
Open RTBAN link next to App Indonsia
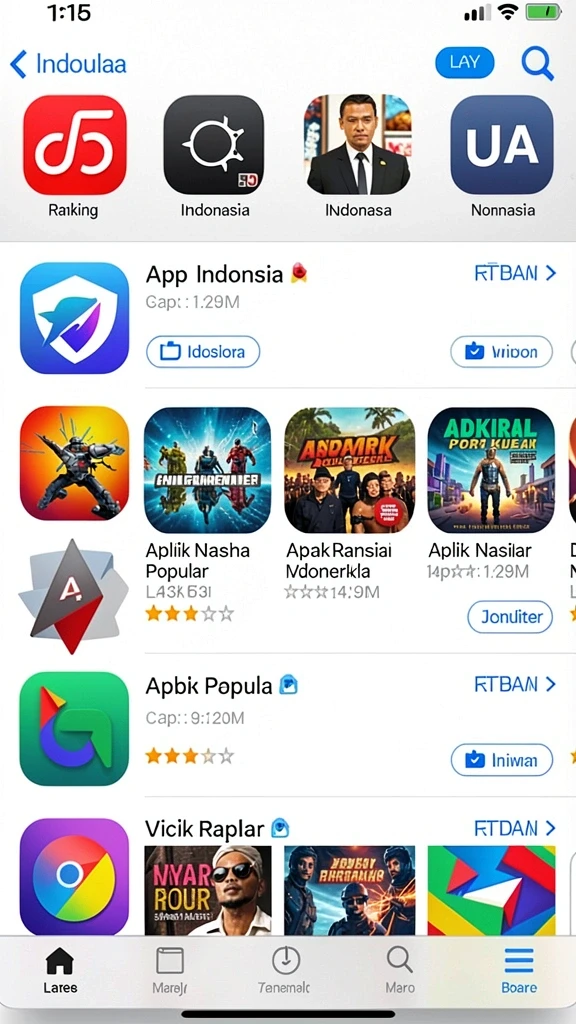pyautogui.click(x=515, y=273)
